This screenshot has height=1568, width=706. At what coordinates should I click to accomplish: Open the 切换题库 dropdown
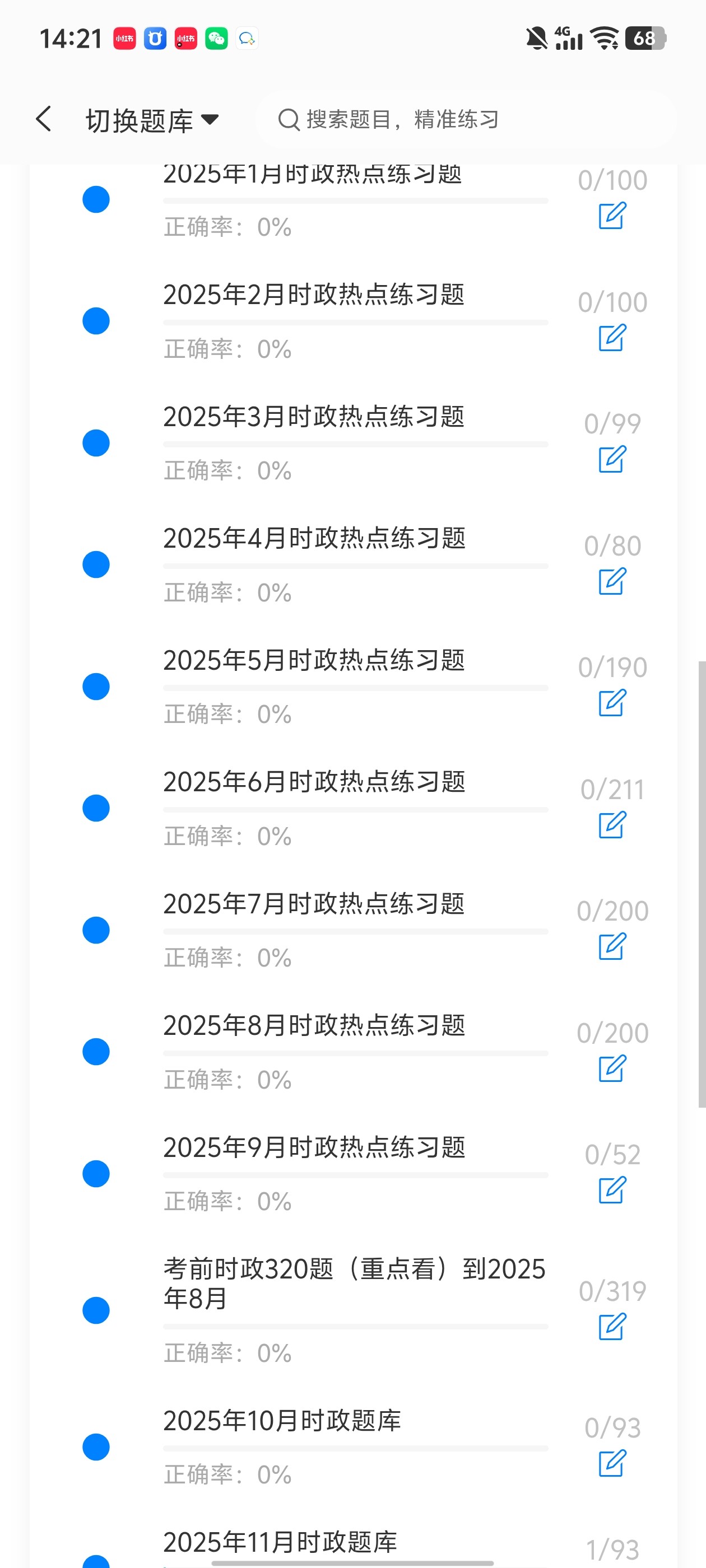(x=152, y=120)
